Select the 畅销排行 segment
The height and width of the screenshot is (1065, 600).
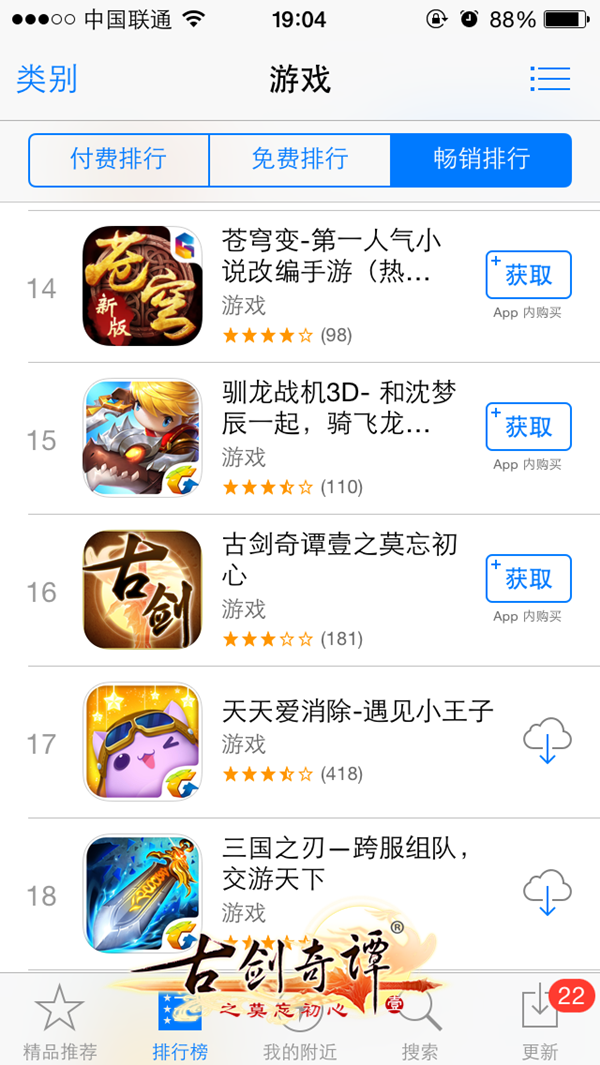tap(481, 159)
